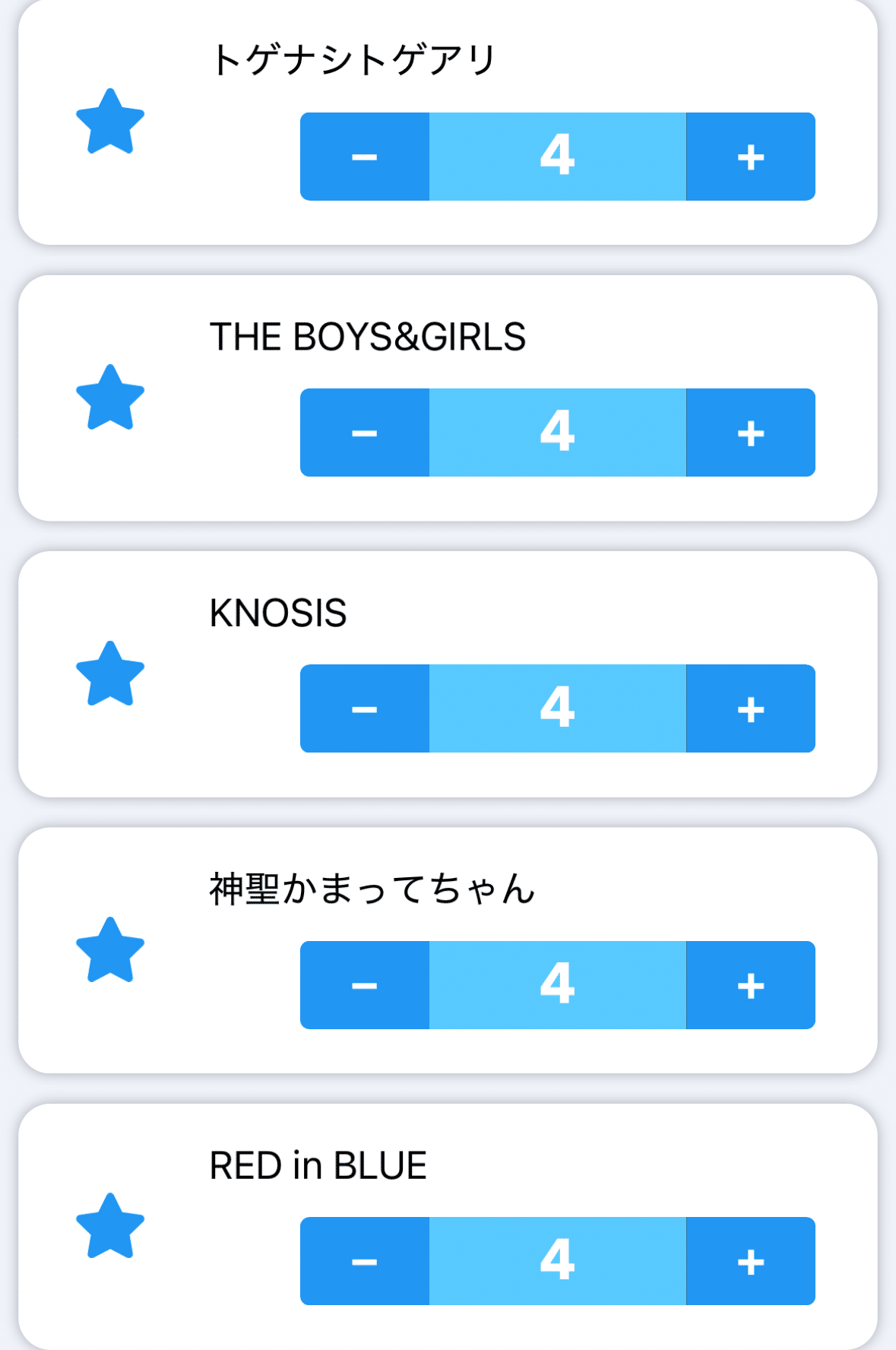This screenshot has height=1350, width=896.
Task: Tap minus on THE BOYS&GIRLS stepper
Action: point(365,433)
